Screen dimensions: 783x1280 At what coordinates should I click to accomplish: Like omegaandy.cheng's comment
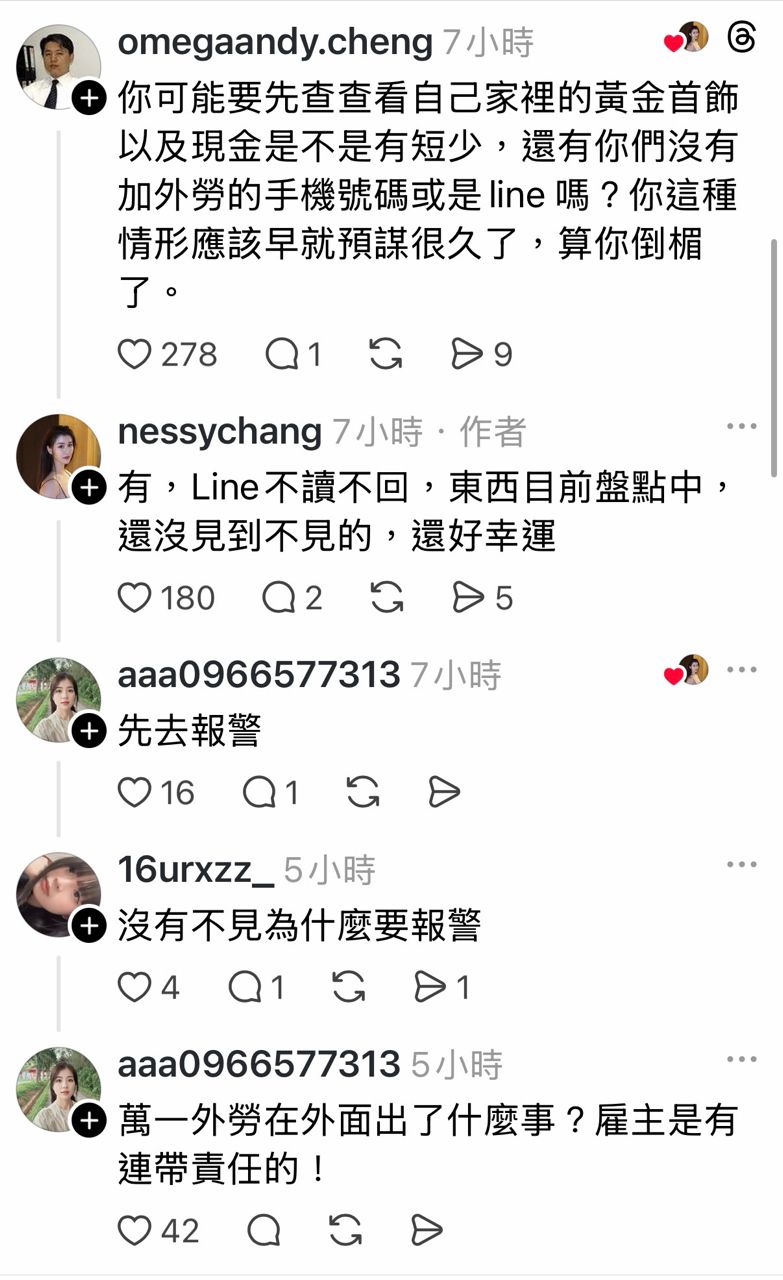[x=135, y=354]
